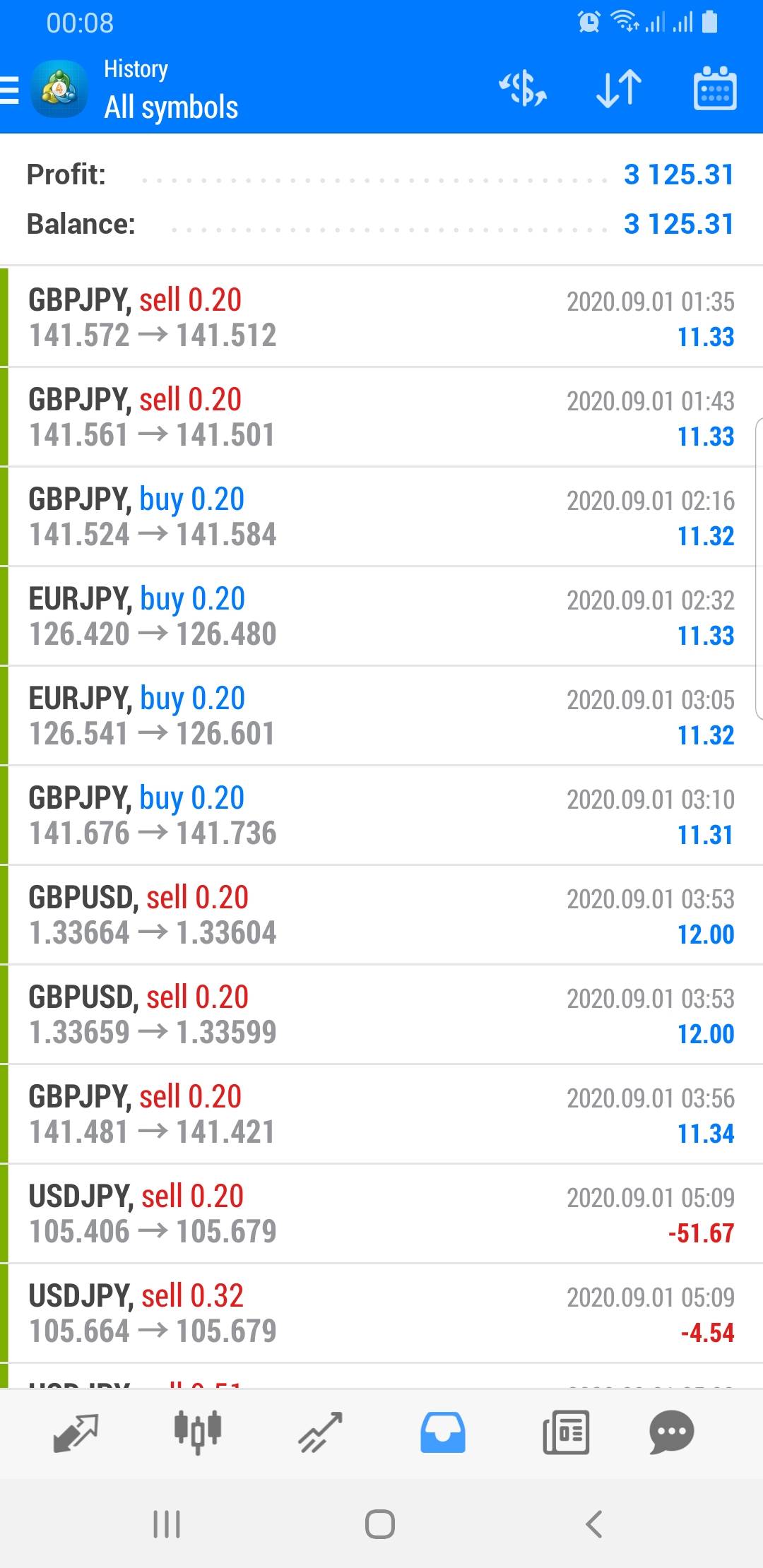Switch to the Quotes tab
Viewport: 763px width, 1568px height.
(x=76, y=1432)
